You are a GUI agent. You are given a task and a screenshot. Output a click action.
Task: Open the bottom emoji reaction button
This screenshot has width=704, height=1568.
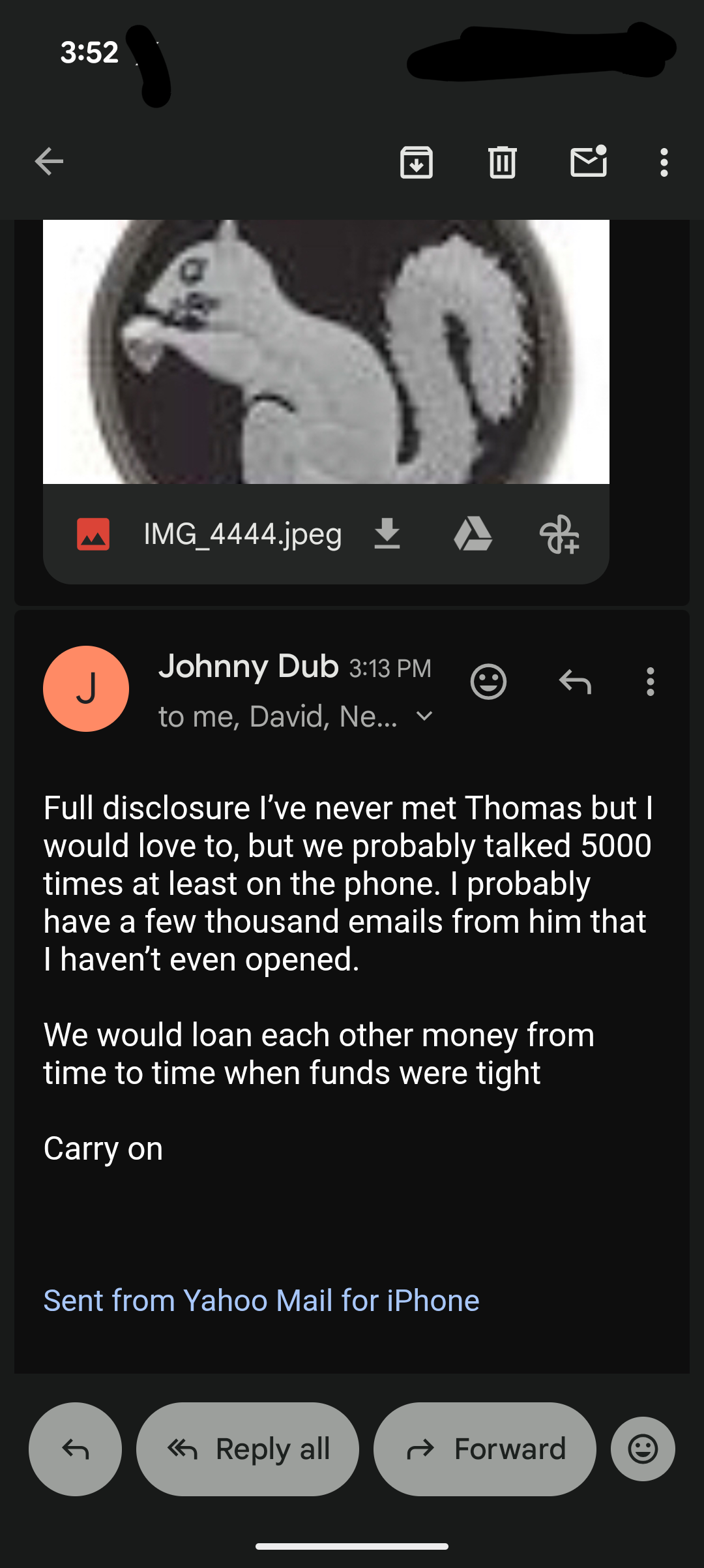643,1449
